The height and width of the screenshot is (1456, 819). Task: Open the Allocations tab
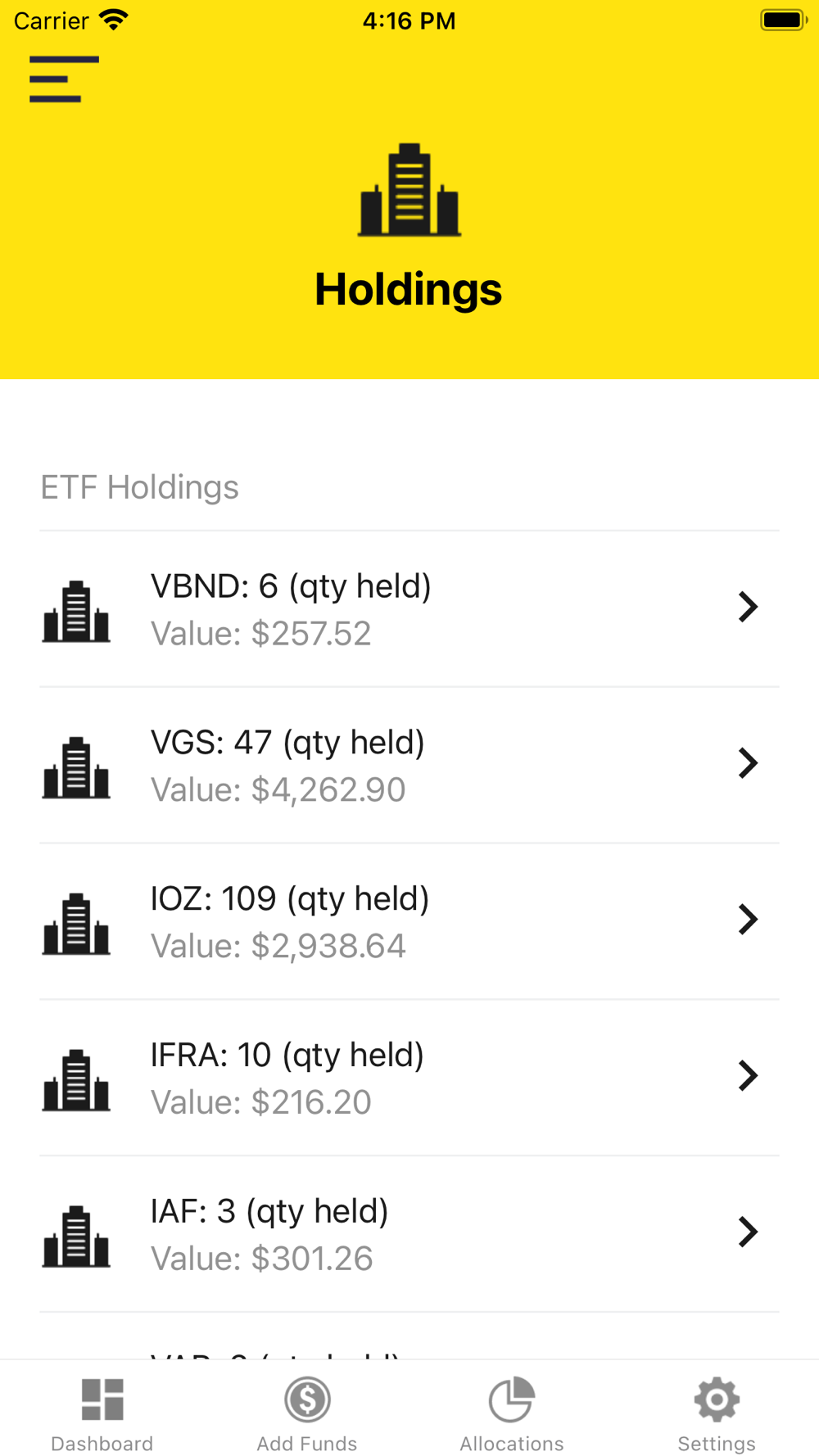click(x=512, y=1413)
